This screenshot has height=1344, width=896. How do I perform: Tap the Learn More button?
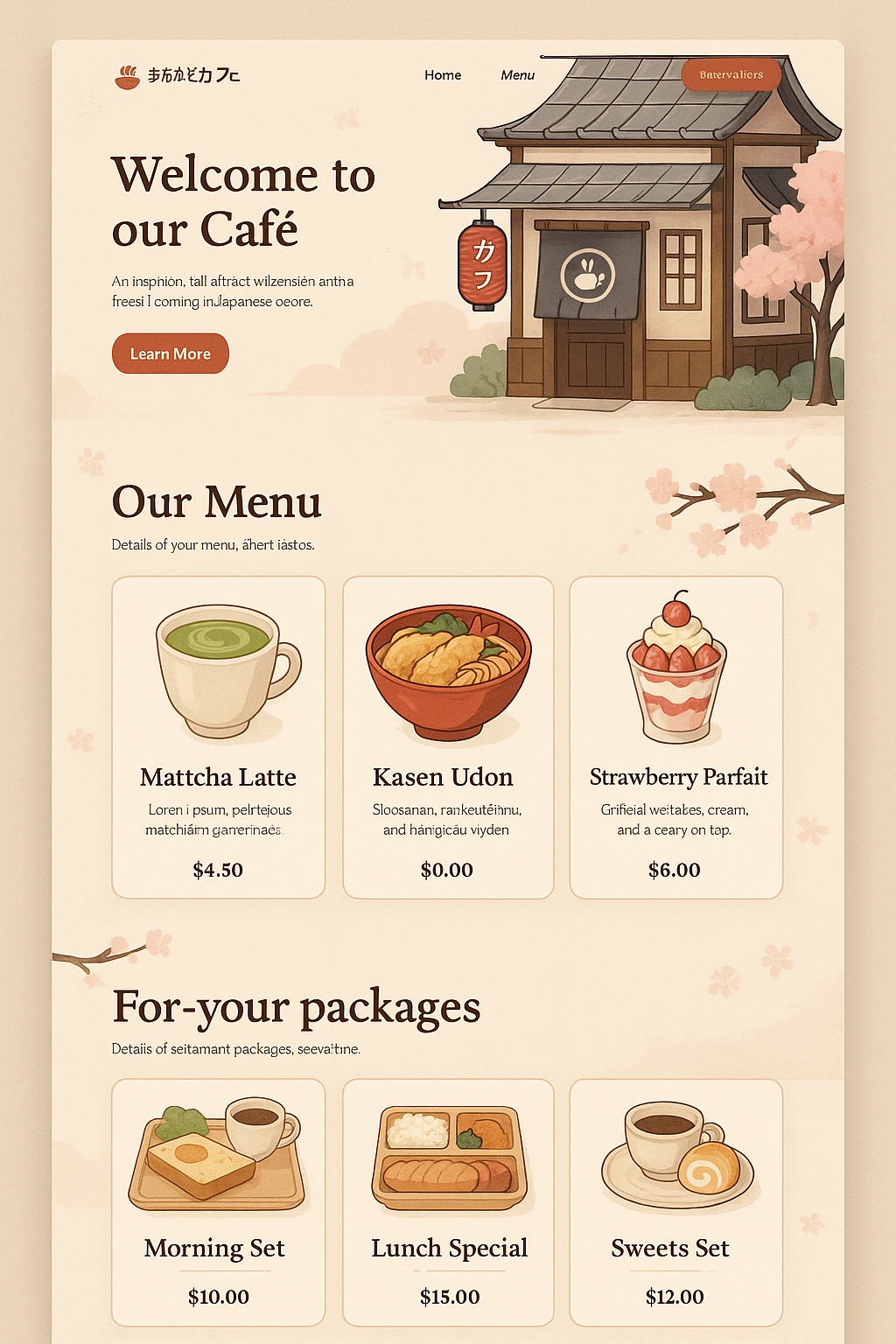[171, 353]
